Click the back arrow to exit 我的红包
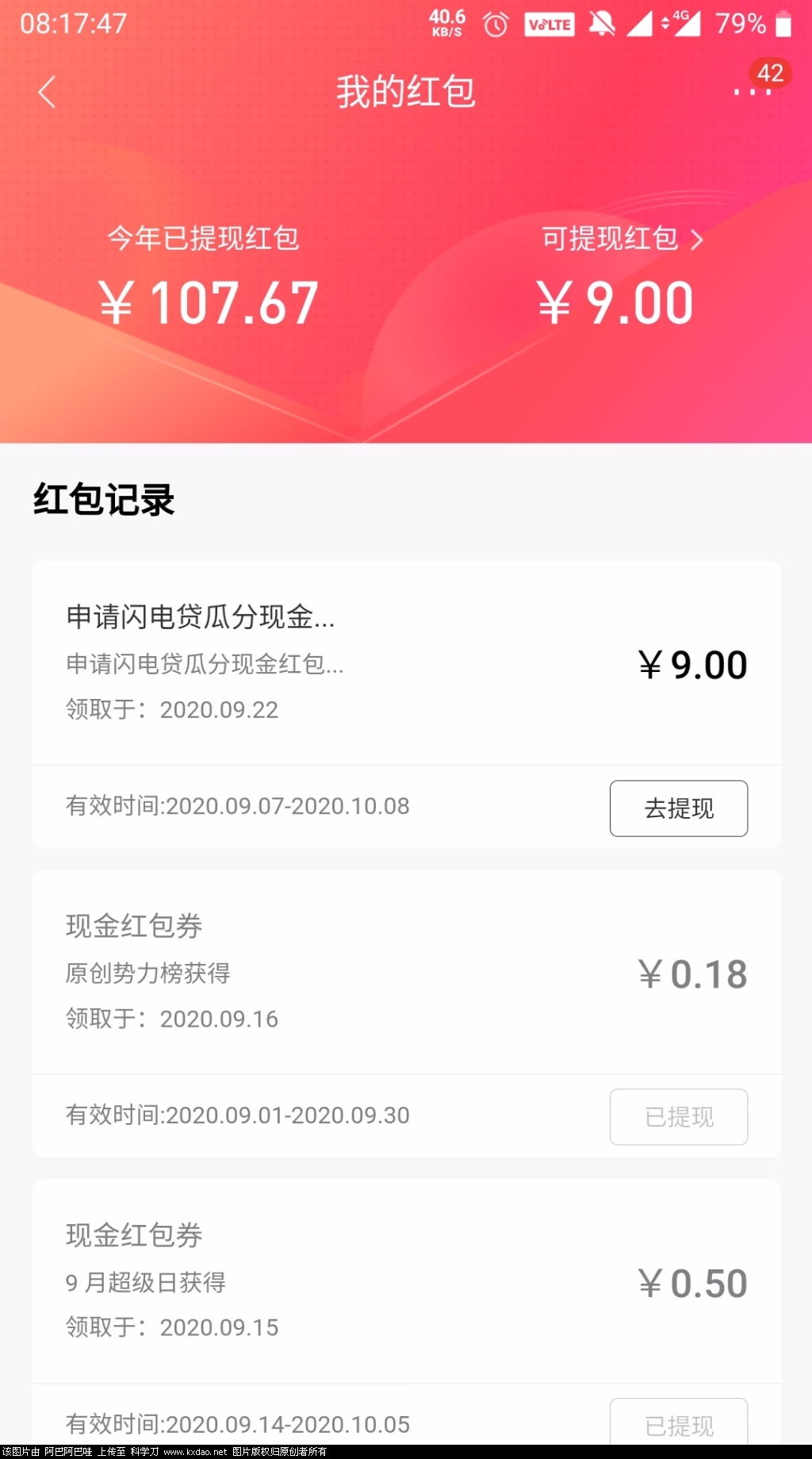 [48, 91]
